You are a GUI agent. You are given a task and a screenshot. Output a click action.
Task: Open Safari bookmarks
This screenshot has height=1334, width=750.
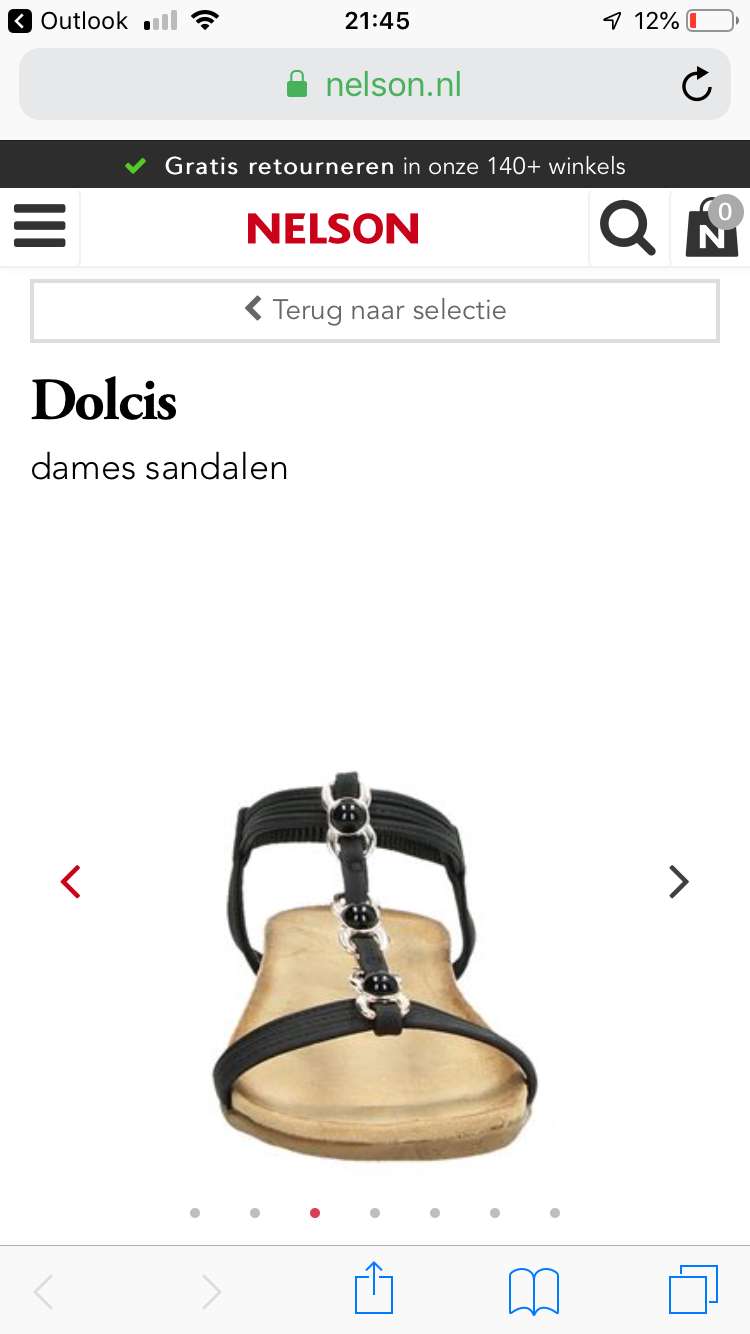pos(534,1291)
